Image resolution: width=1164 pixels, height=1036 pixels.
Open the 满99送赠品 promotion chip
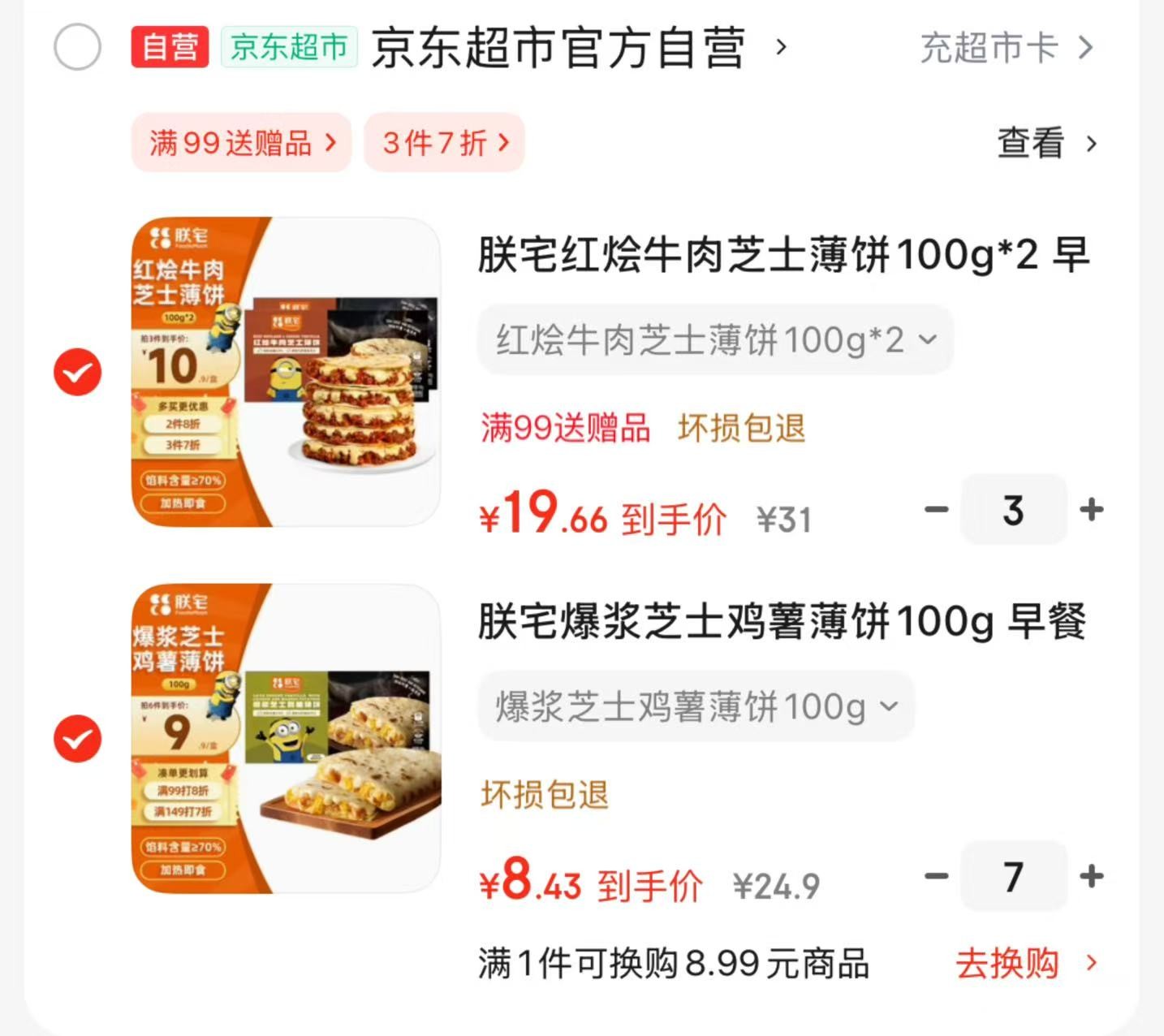241,143
